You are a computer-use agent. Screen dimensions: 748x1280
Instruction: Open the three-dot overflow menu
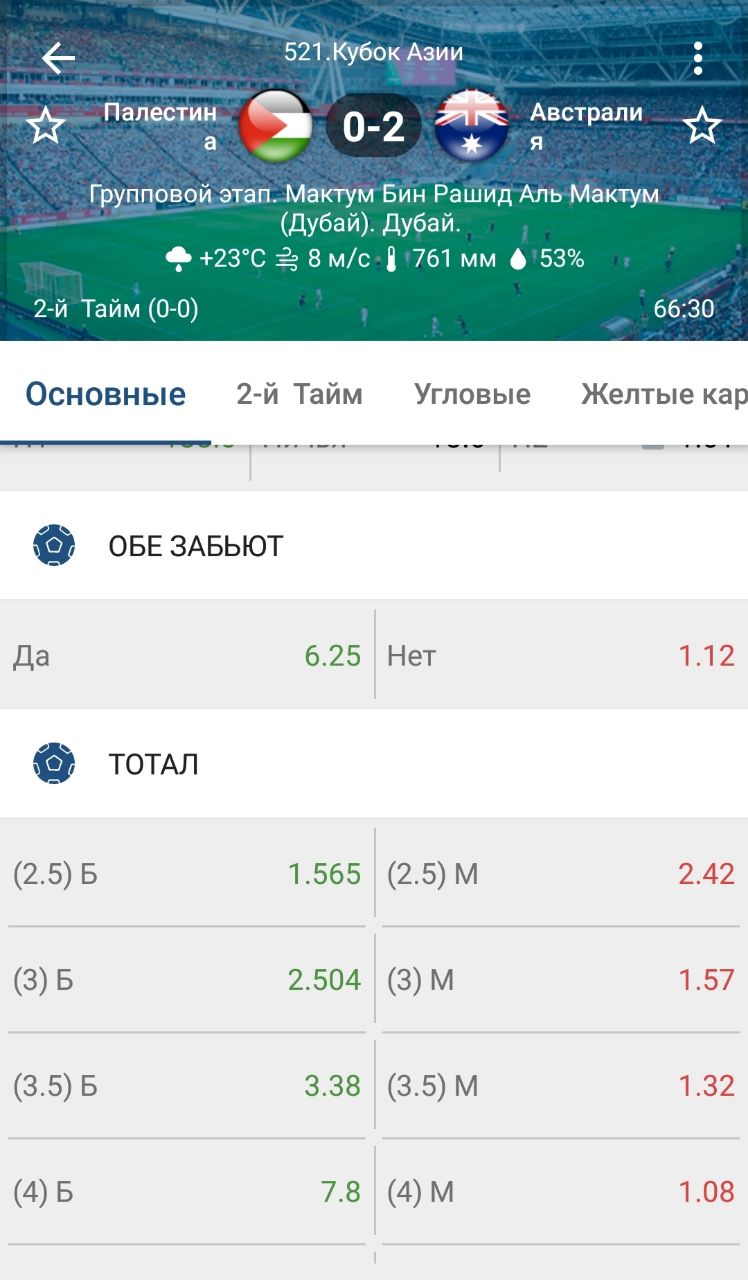click(698, 58)
